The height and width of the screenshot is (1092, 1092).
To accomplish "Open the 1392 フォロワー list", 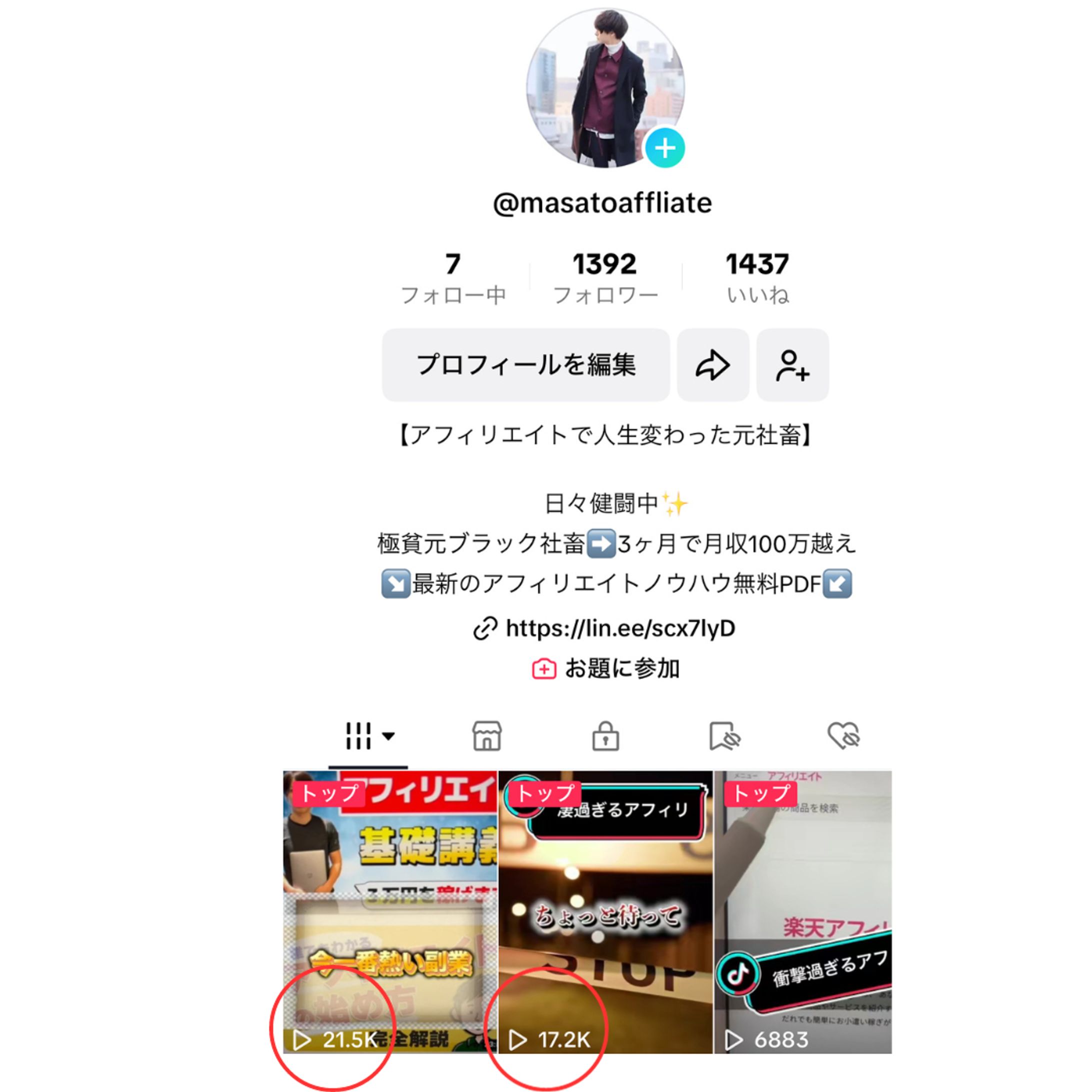I will pos(605,277).
